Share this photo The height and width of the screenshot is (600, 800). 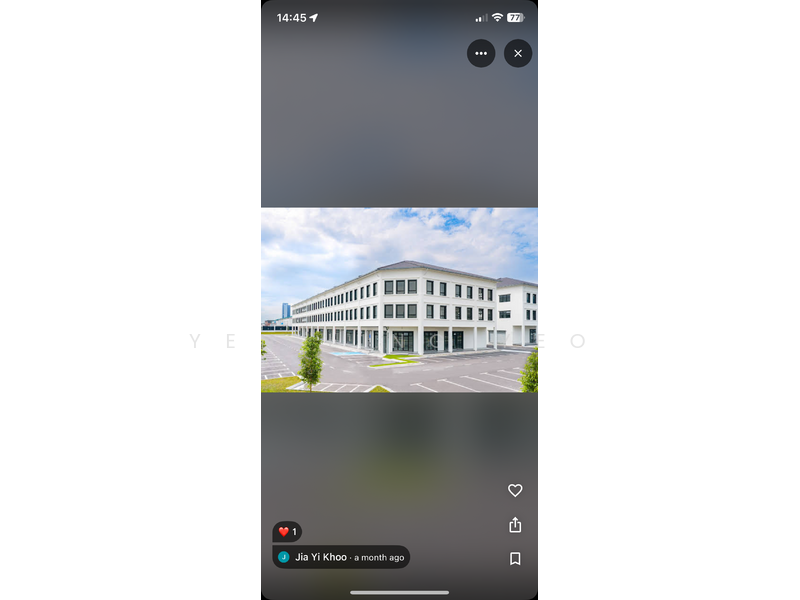(515, 525)
